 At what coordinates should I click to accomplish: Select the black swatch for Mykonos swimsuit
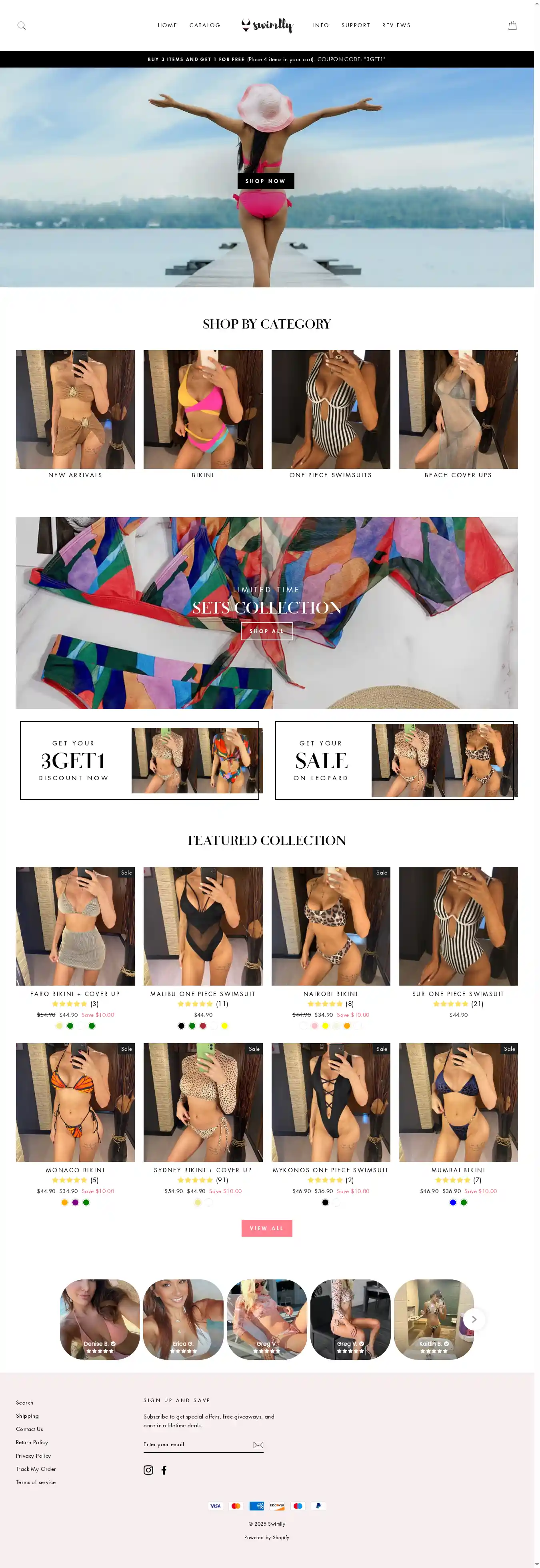point(325,1202)
